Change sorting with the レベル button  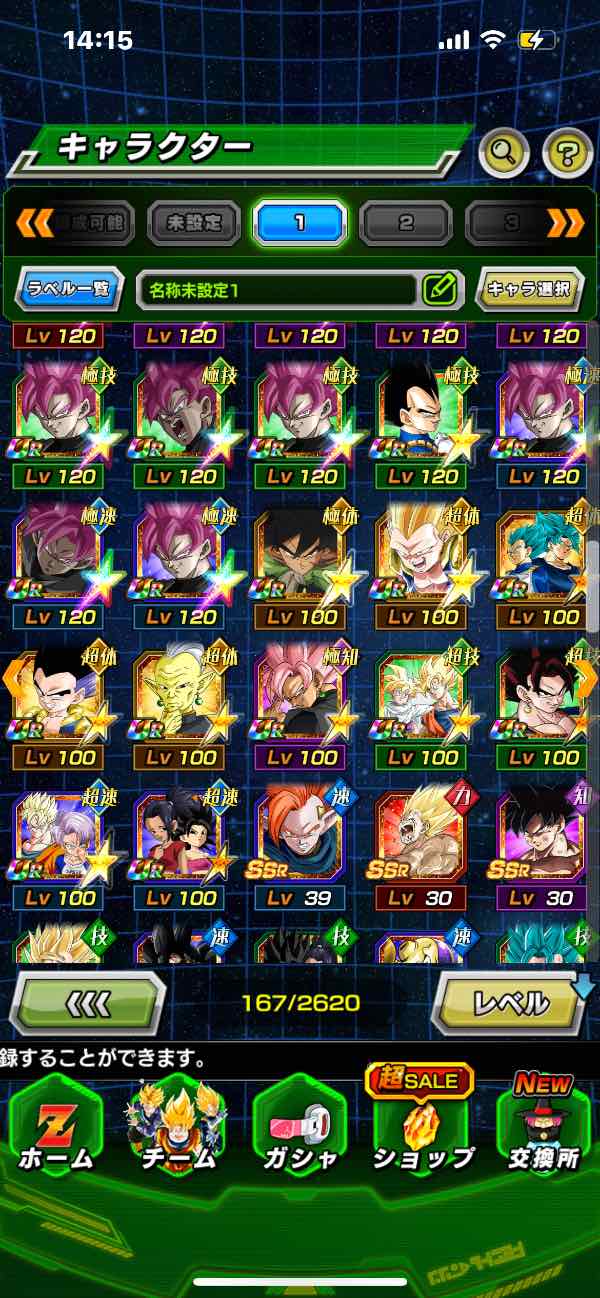510,1003
